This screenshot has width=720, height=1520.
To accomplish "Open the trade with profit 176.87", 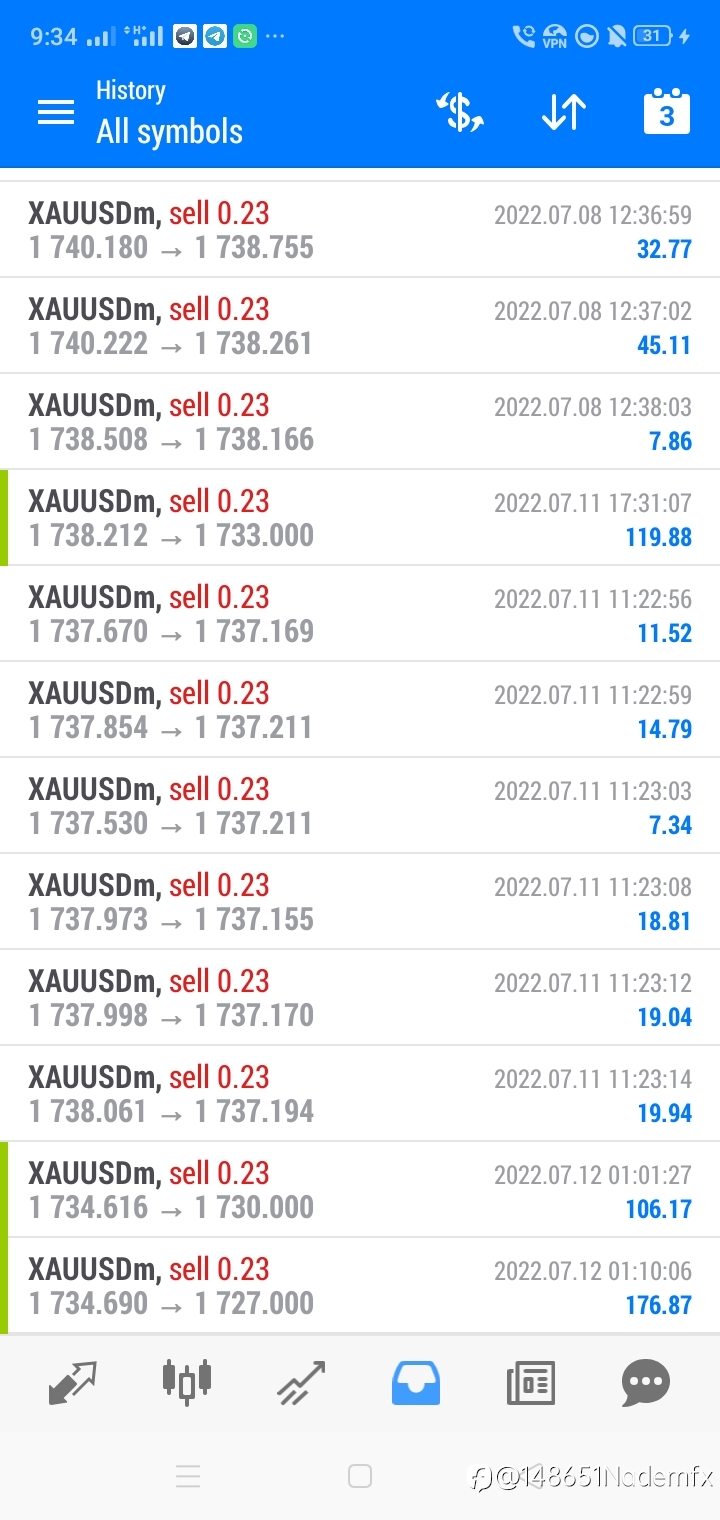I will [x=360, y=1286].
